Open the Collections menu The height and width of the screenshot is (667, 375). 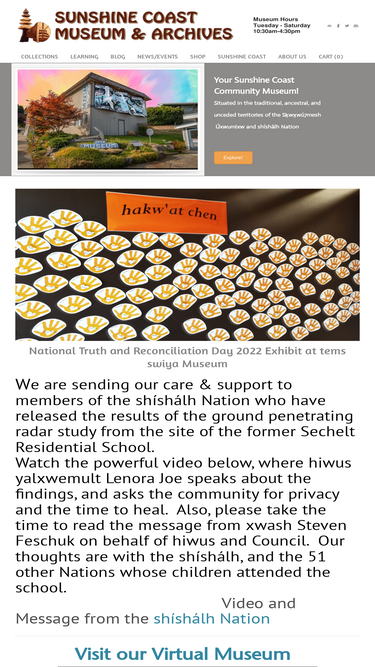click(39, 57)
